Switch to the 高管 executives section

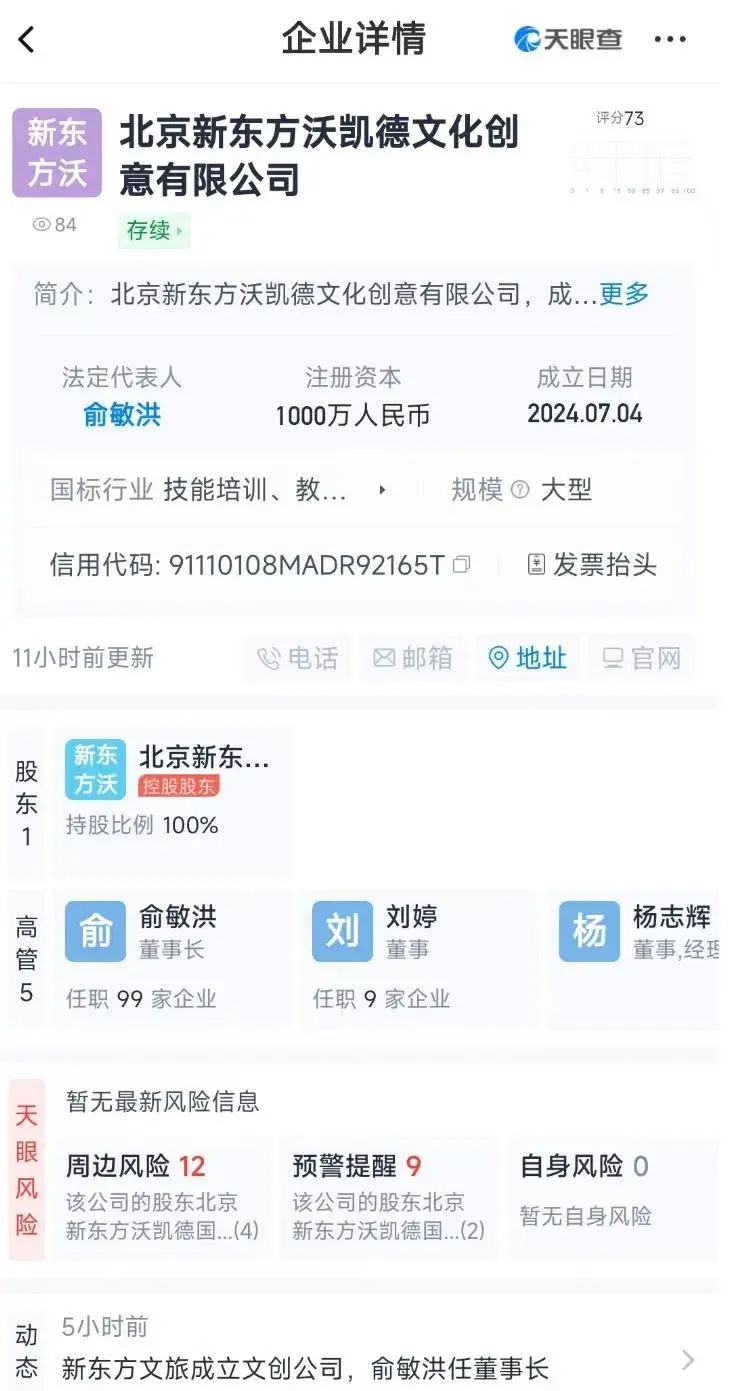[26, 955]
